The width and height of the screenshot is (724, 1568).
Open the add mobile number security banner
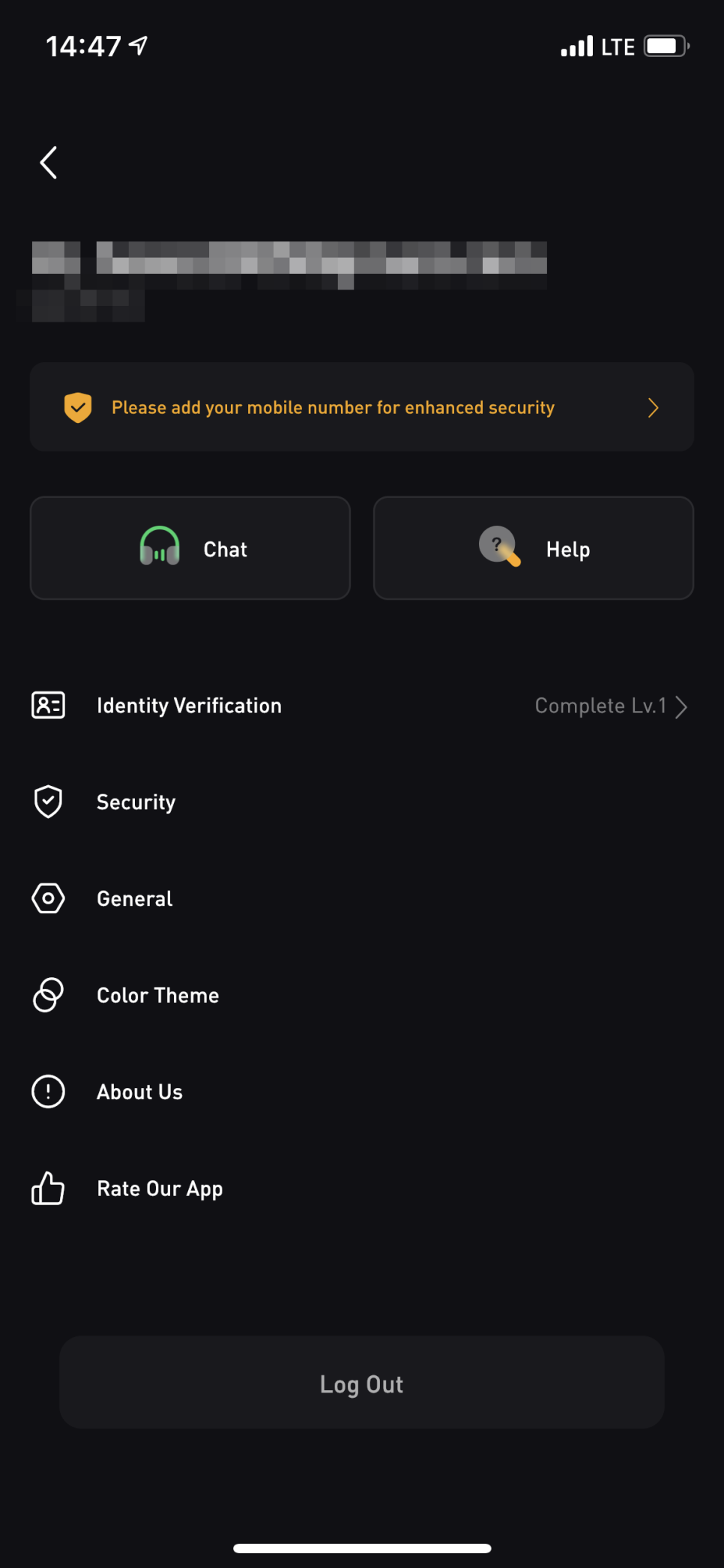(362, 407)
